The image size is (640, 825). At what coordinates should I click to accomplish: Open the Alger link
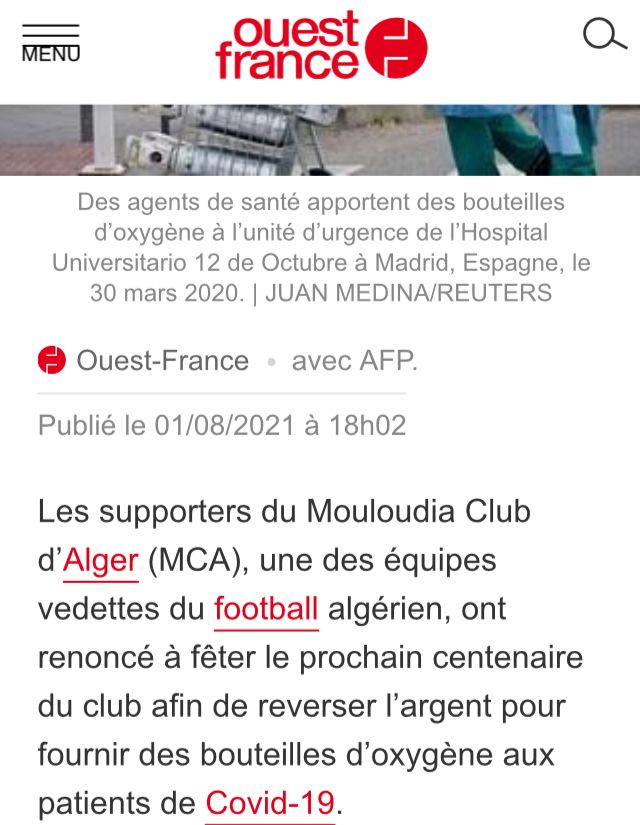coord(100,560)
